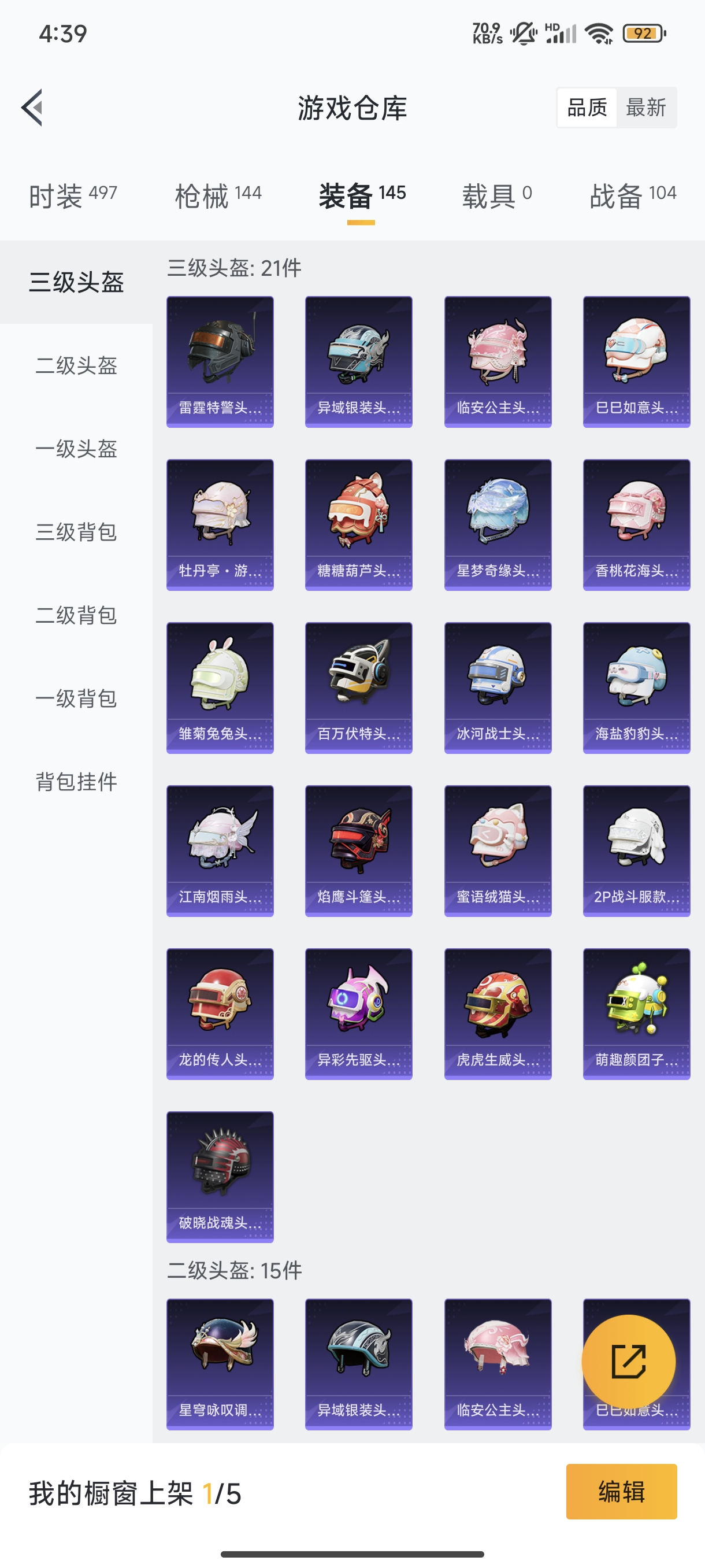Open the 战备 tab
705x1568 pixels.
click(x=633, y=196)
